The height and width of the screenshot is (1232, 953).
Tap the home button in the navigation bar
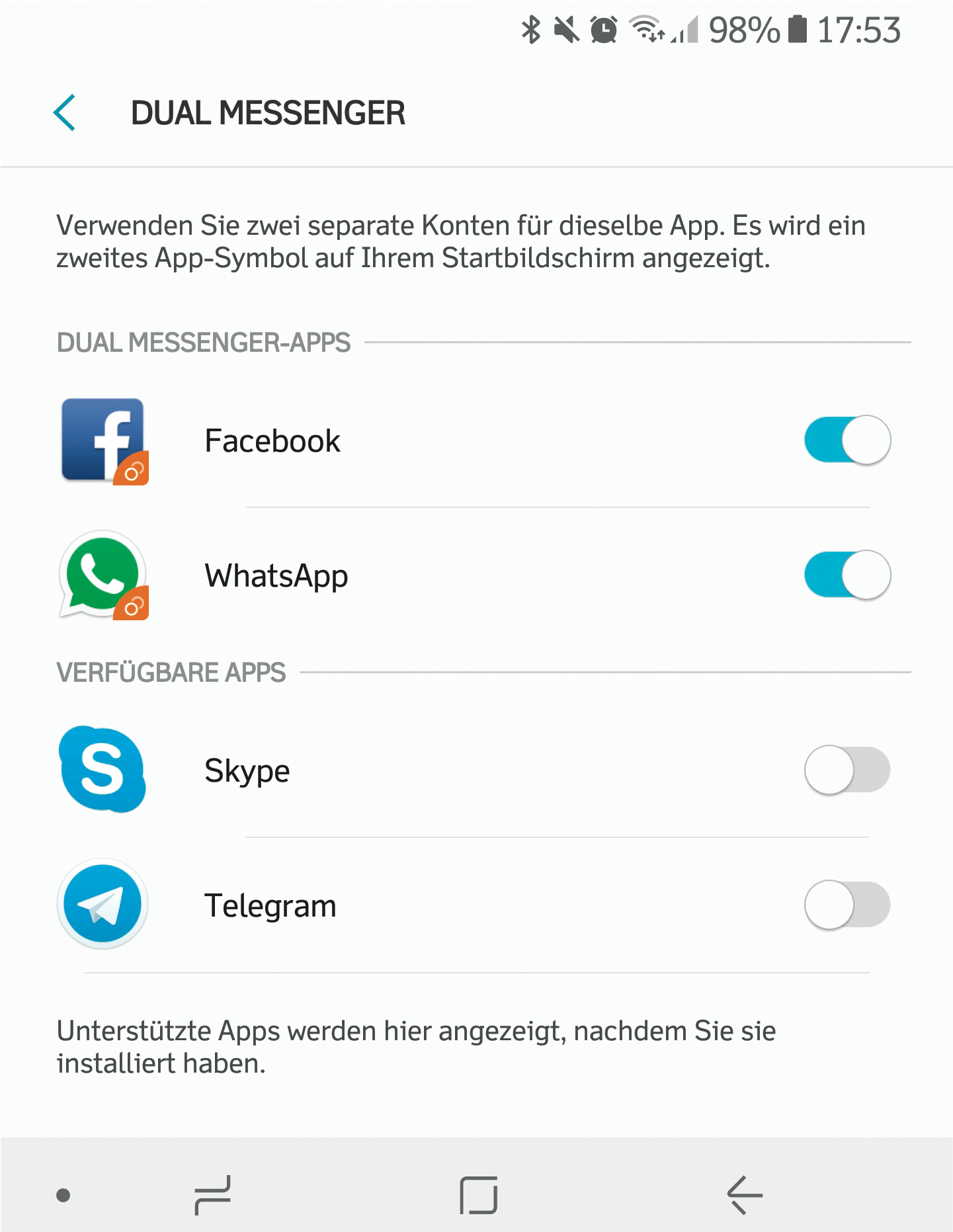[x=478, y=1195]
